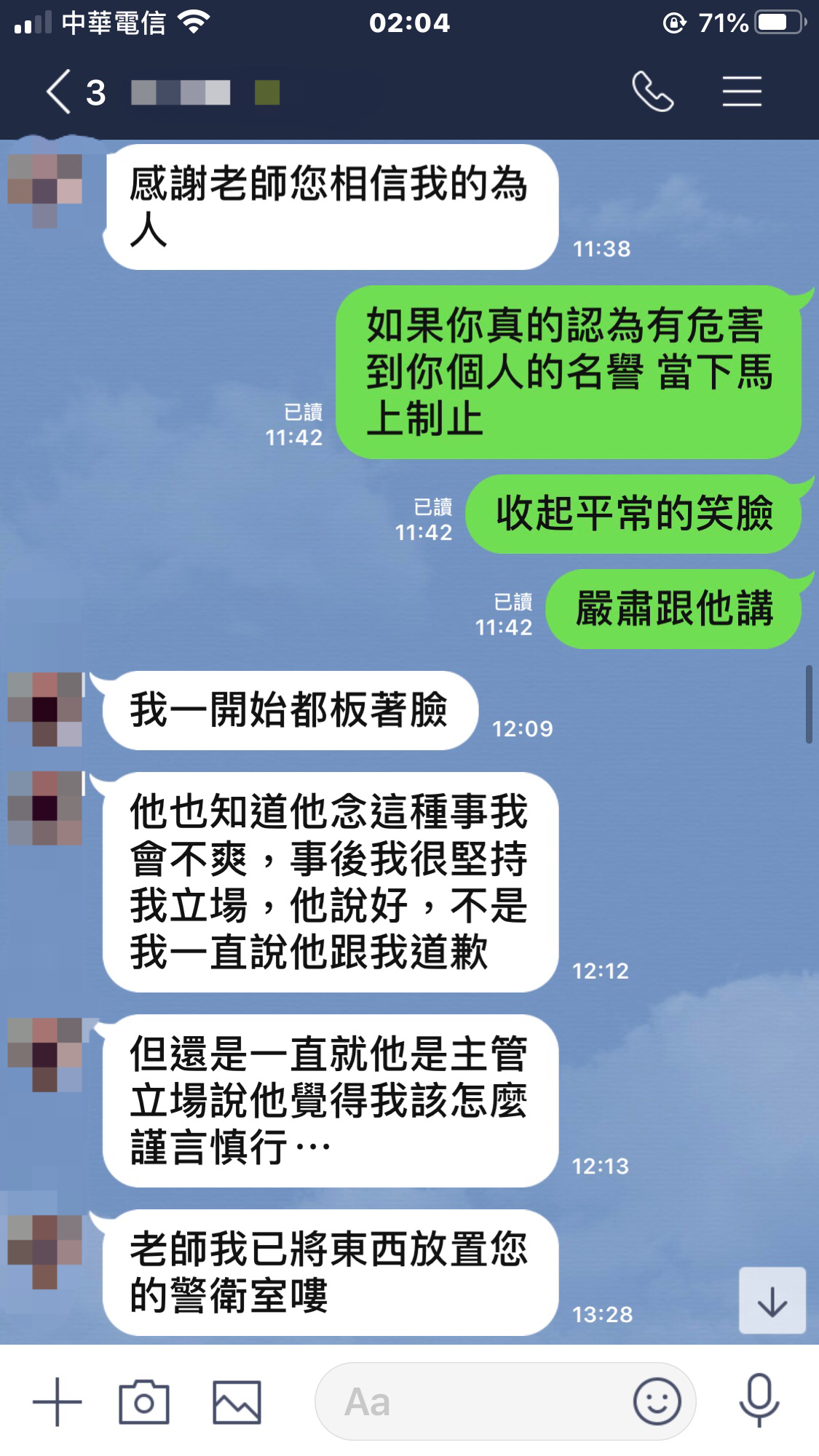Record a voice message with the microphone
Viewport: 819px width, 1456px height.
pos(759,1401)
